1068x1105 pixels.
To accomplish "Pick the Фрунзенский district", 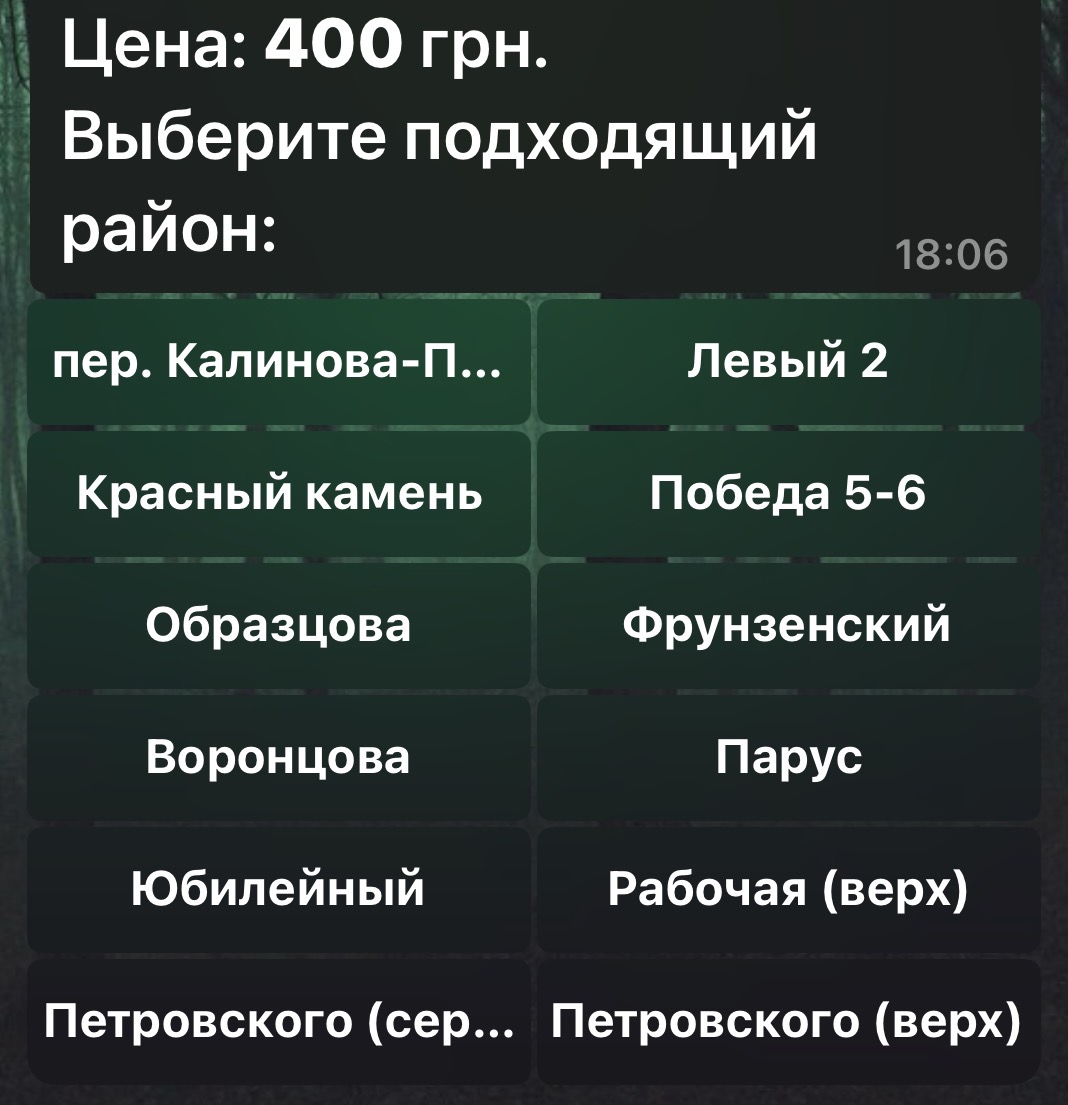I will 788,625.
